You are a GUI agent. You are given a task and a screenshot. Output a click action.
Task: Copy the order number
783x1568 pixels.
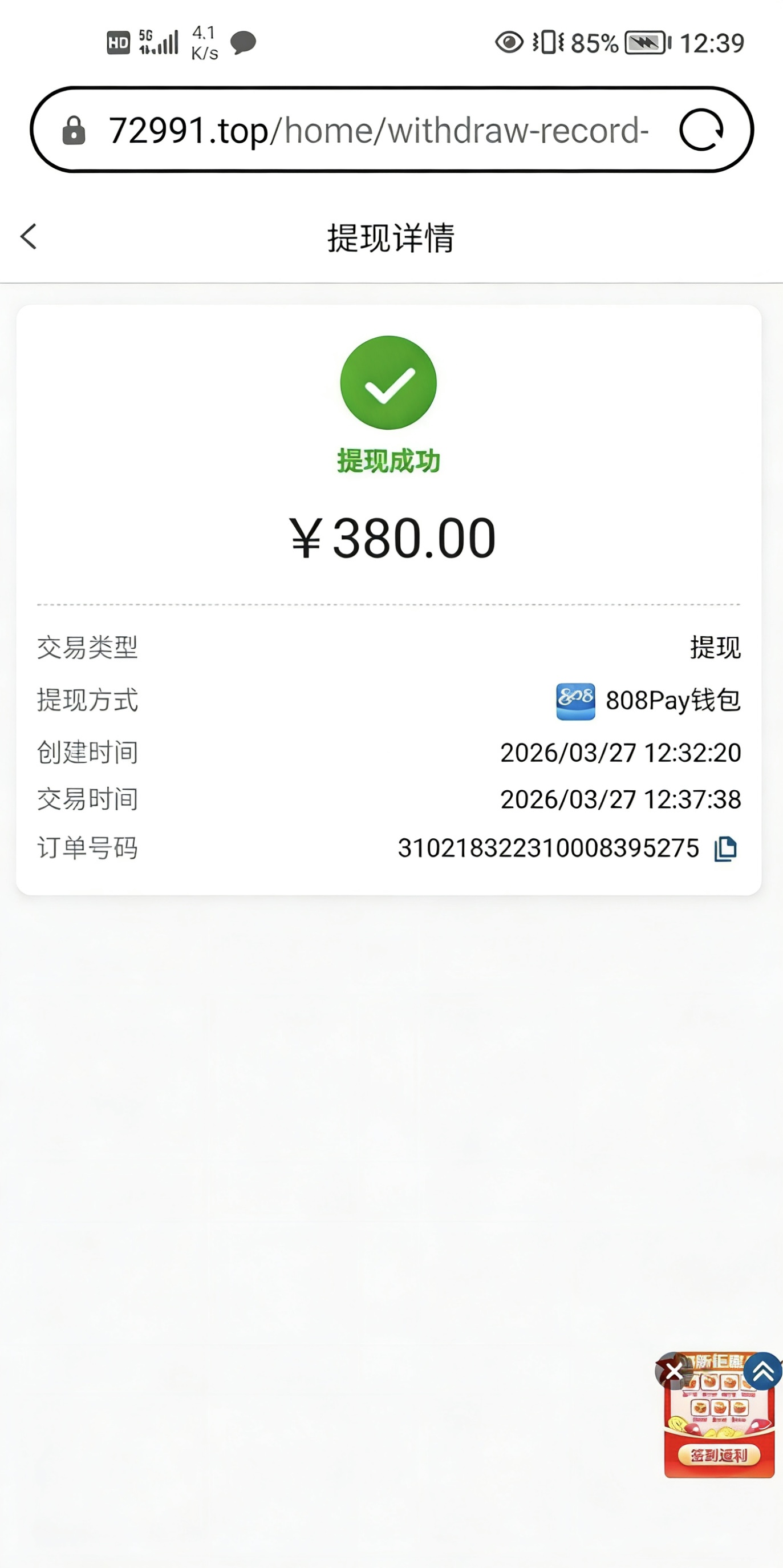point(725,848)
